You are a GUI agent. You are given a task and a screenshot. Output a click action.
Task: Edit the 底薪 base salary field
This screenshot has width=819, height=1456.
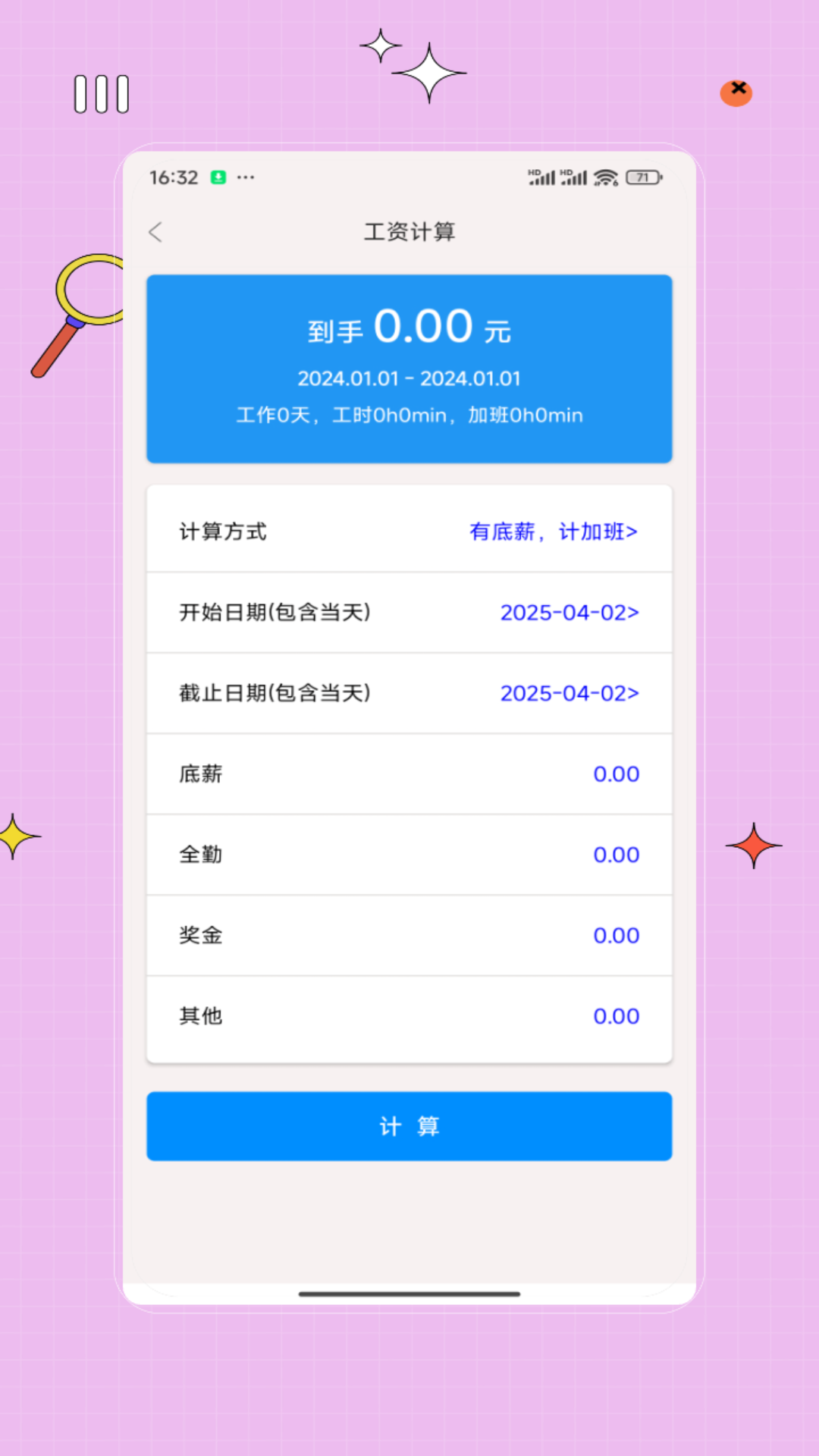[617, 773]
